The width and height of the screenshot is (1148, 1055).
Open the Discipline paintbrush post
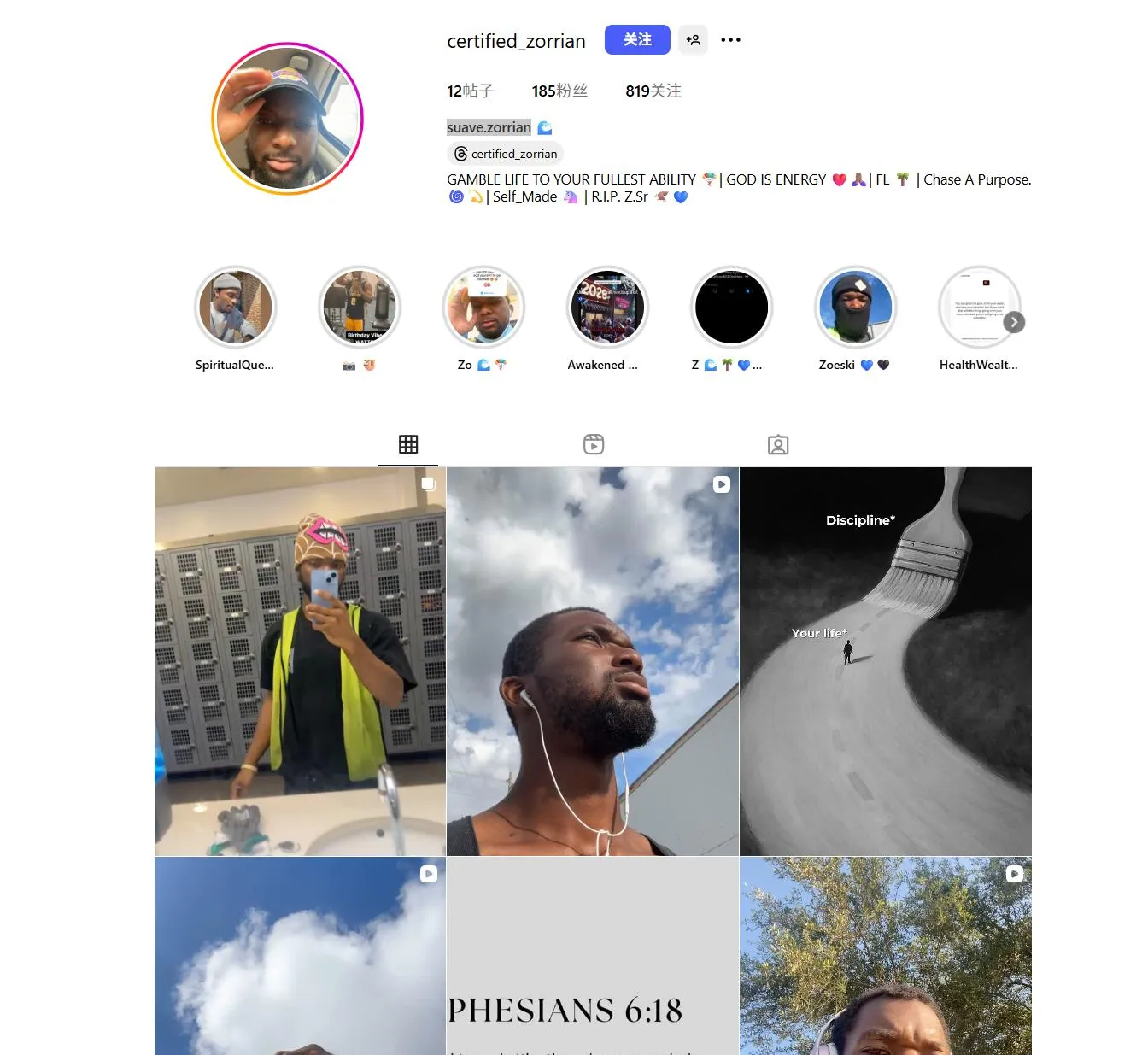point(885,661)
